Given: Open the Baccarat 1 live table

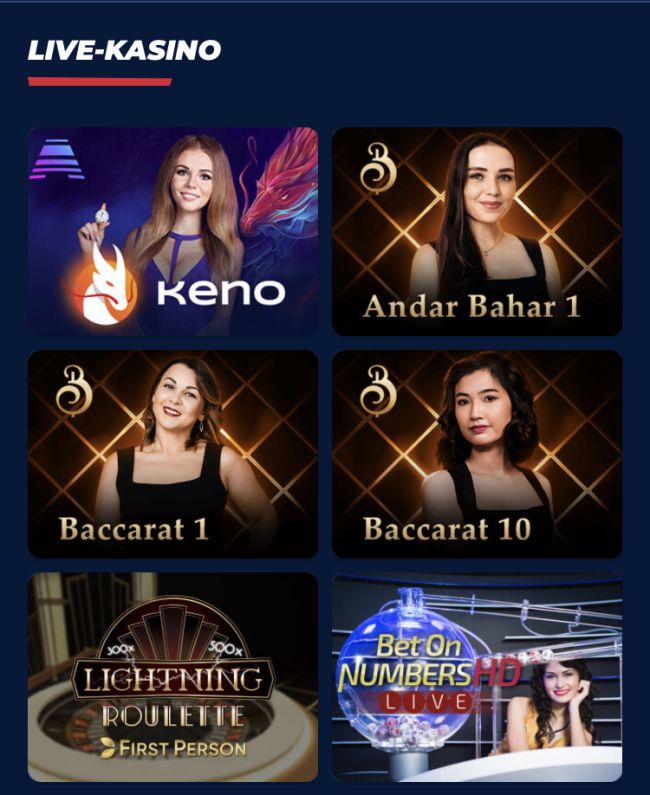Looking at the screenshot, I should click(x=172, y=454).
